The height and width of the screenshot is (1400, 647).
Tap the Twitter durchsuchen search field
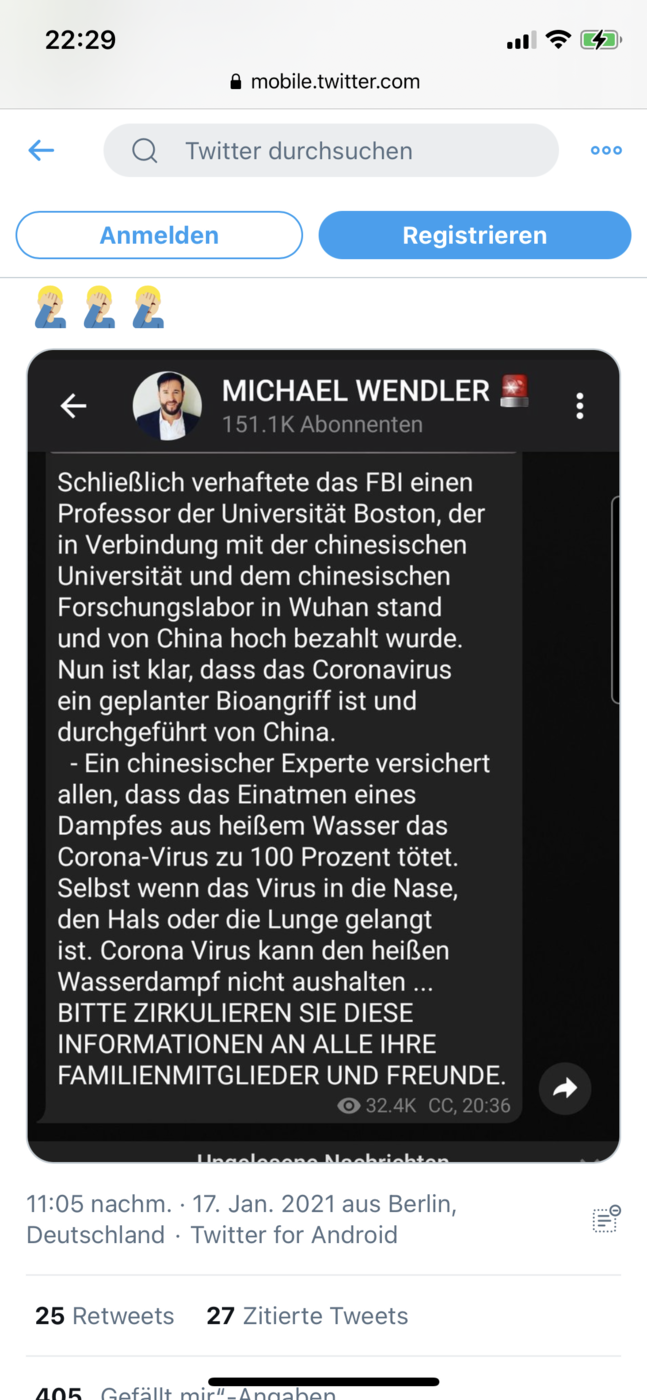pos(331,151)
